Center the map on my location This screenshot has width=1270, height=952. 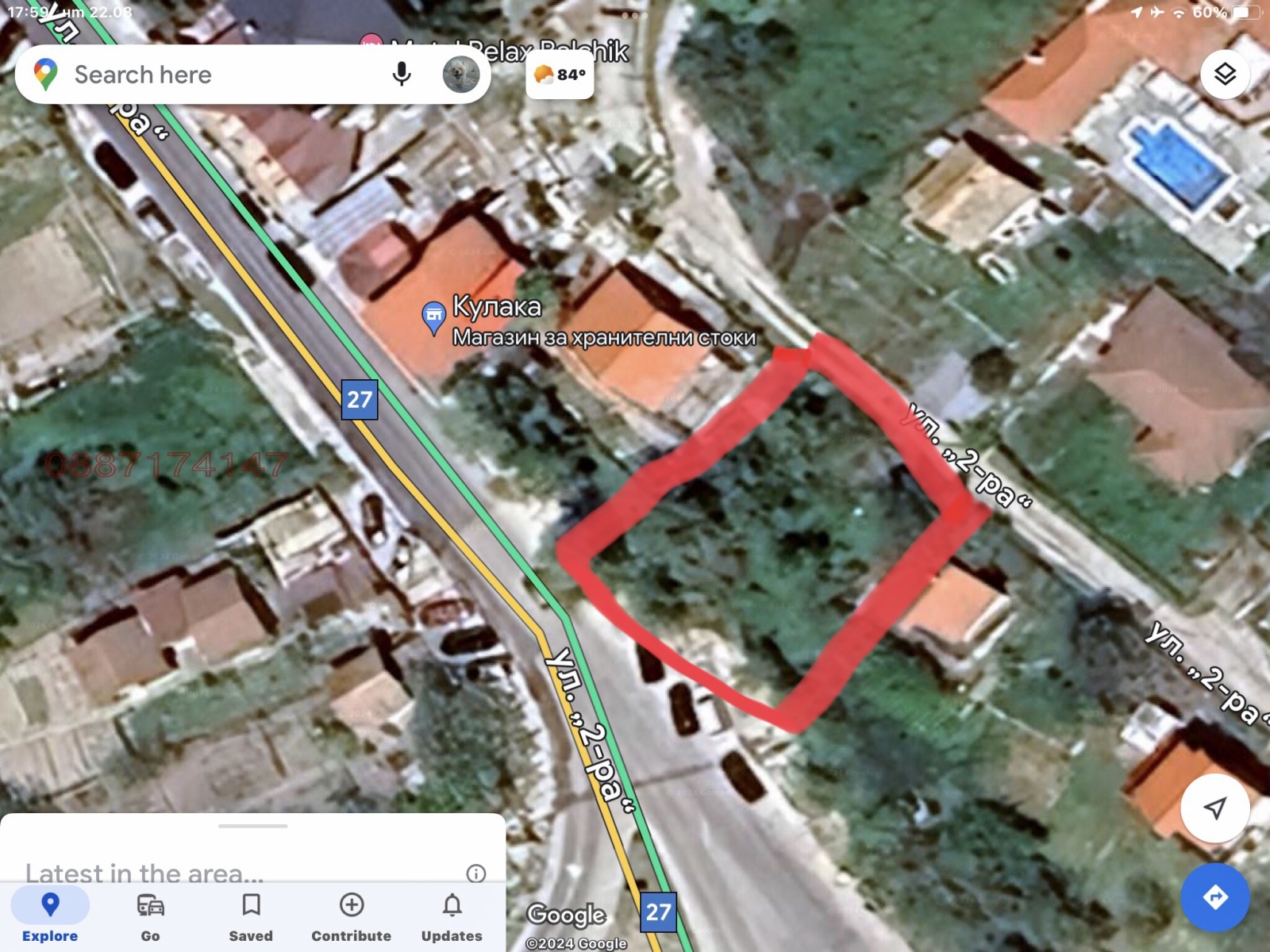[x=1214, y=808]
